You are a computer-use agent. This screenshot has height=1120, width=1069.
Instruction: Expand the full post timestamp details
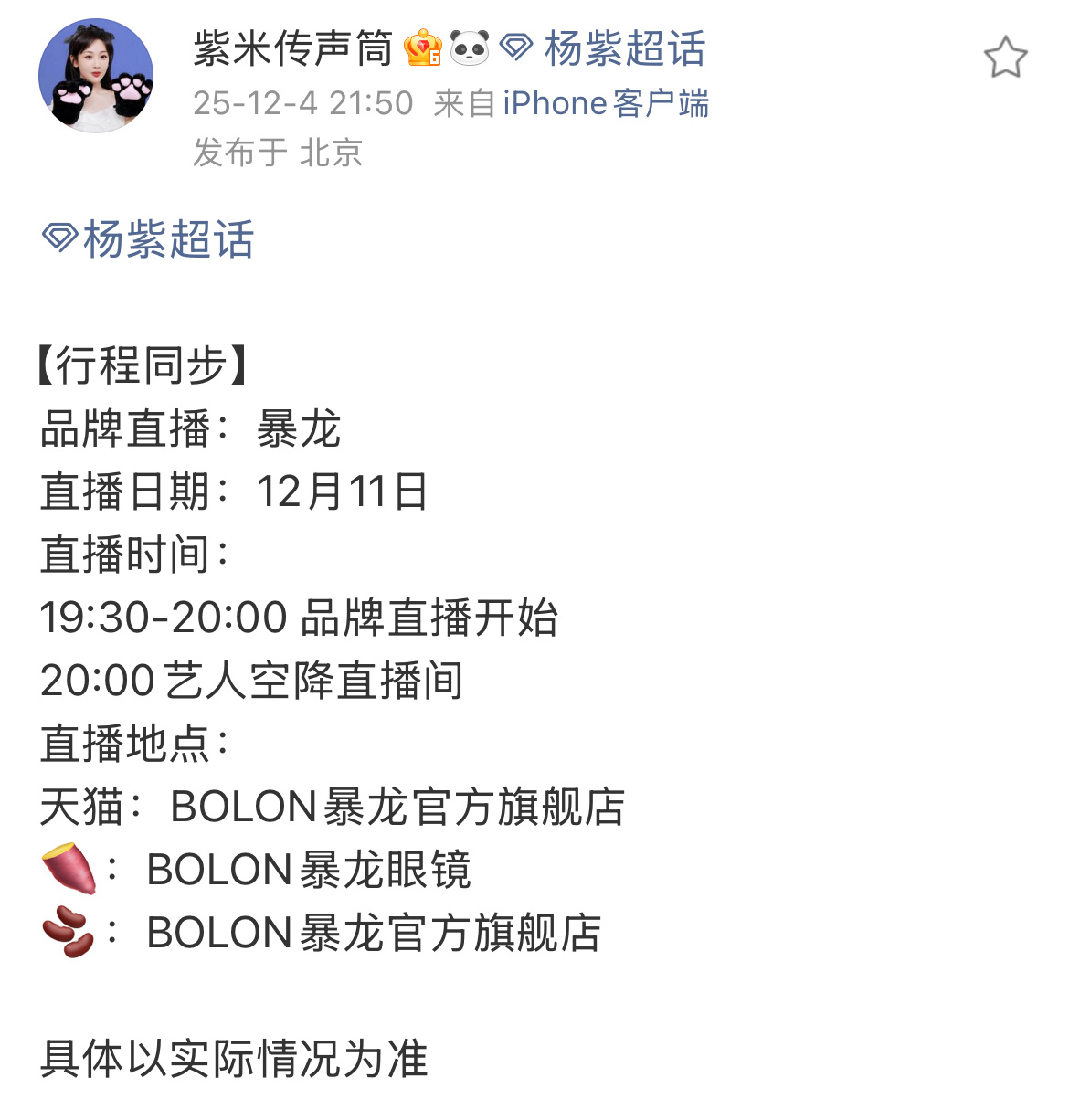coord(303,102)
